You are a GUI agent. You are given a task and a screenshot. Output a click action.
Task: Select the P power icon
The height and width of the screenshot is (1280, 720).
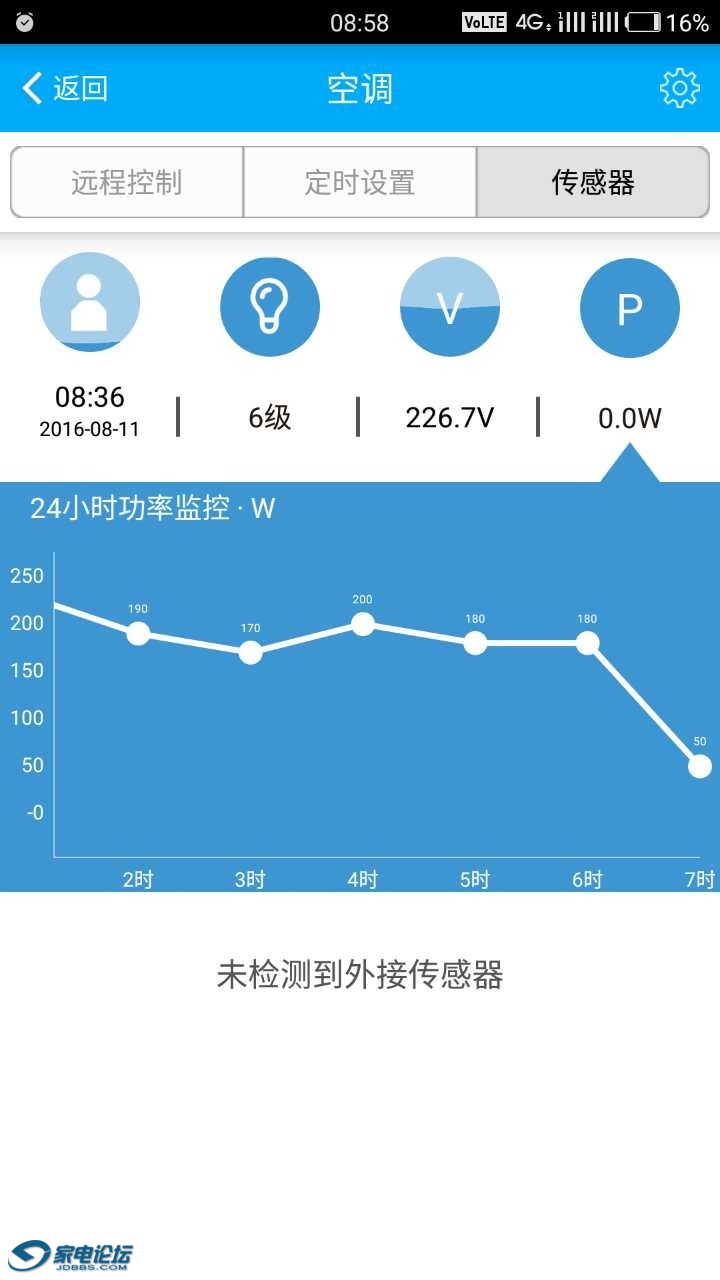click(x=630, y=308)
